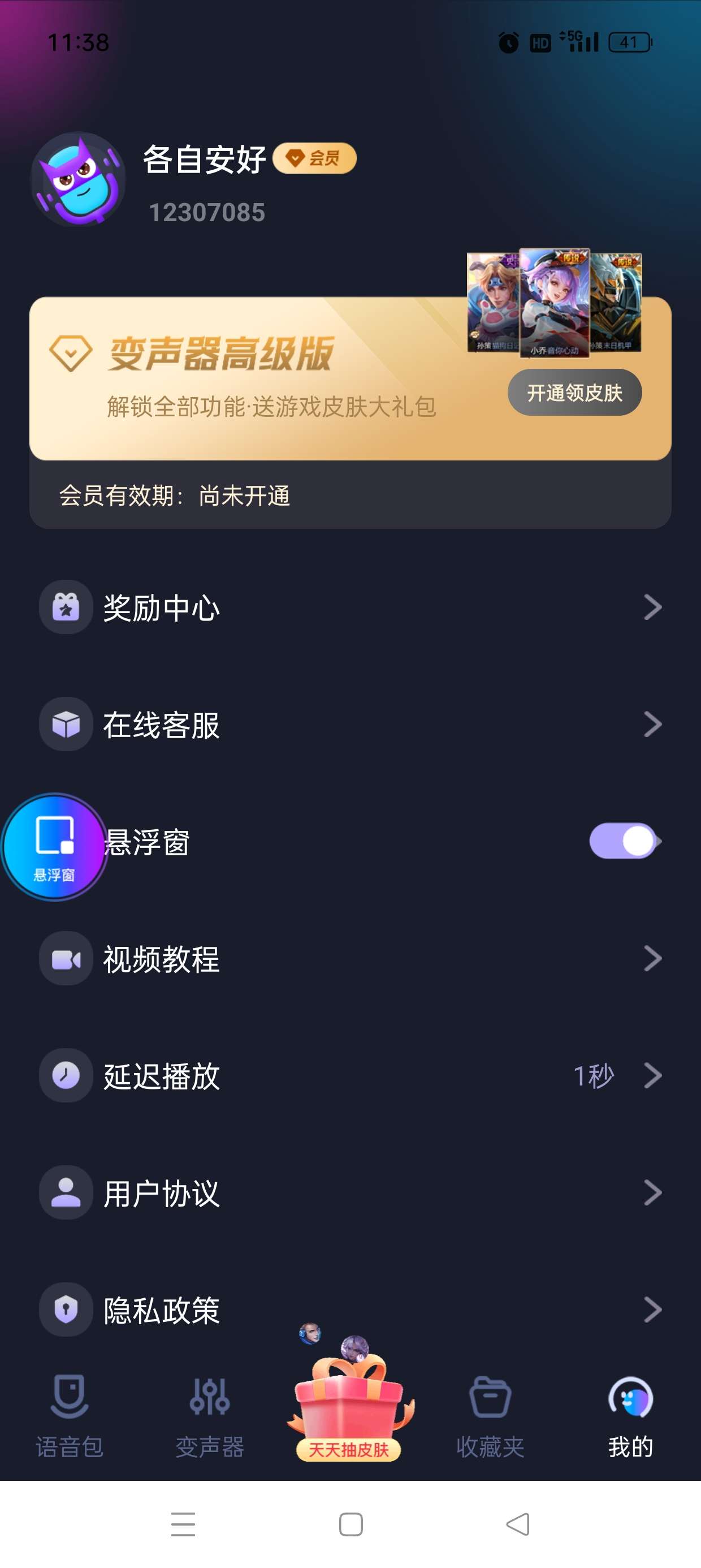Screen dimensions: 701x1568
Task: Tap the floating 悬浮窗 bubble
Action: coord(54,847)
